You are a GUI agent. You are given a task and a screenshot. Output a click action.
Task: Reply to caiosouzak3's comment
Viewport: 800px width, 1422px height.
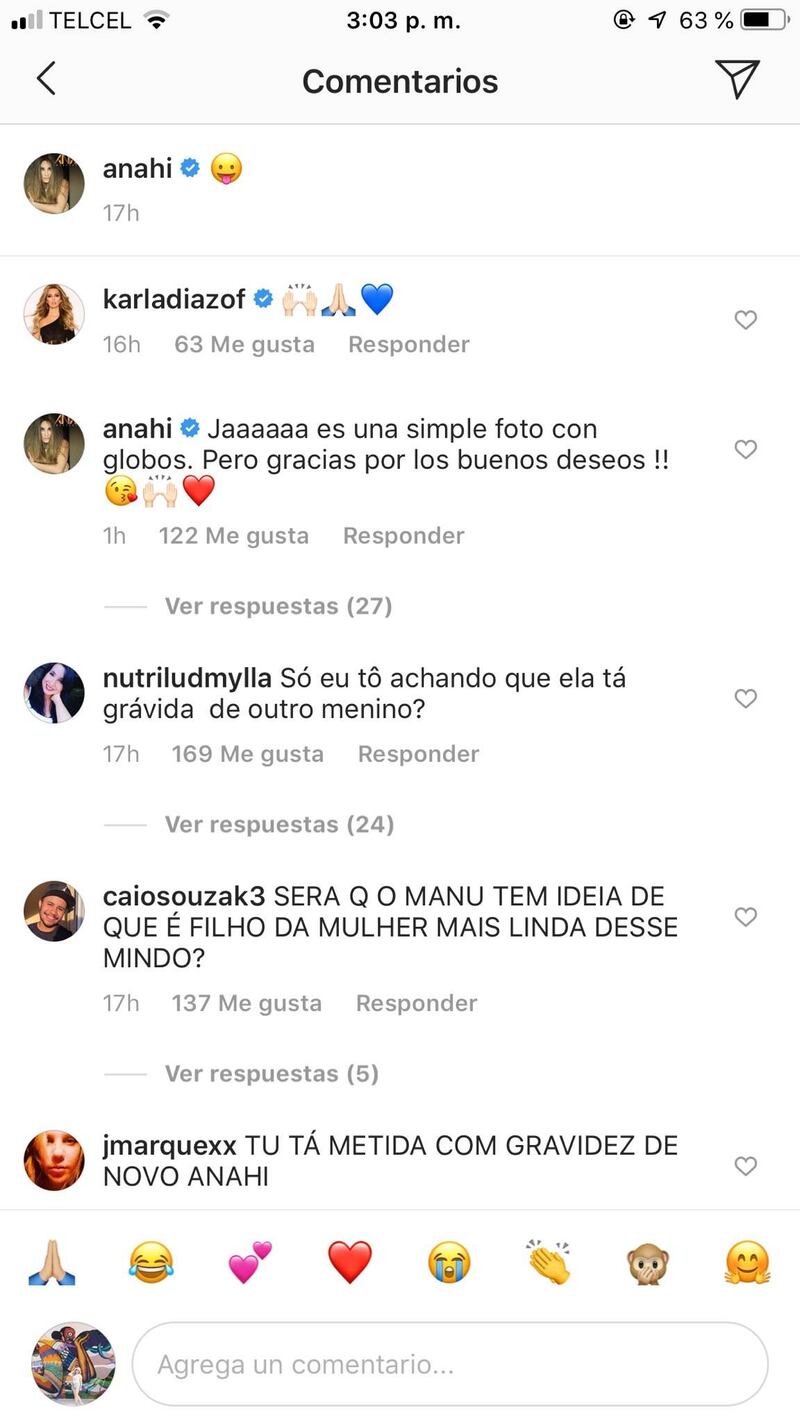coord(416,1003)
